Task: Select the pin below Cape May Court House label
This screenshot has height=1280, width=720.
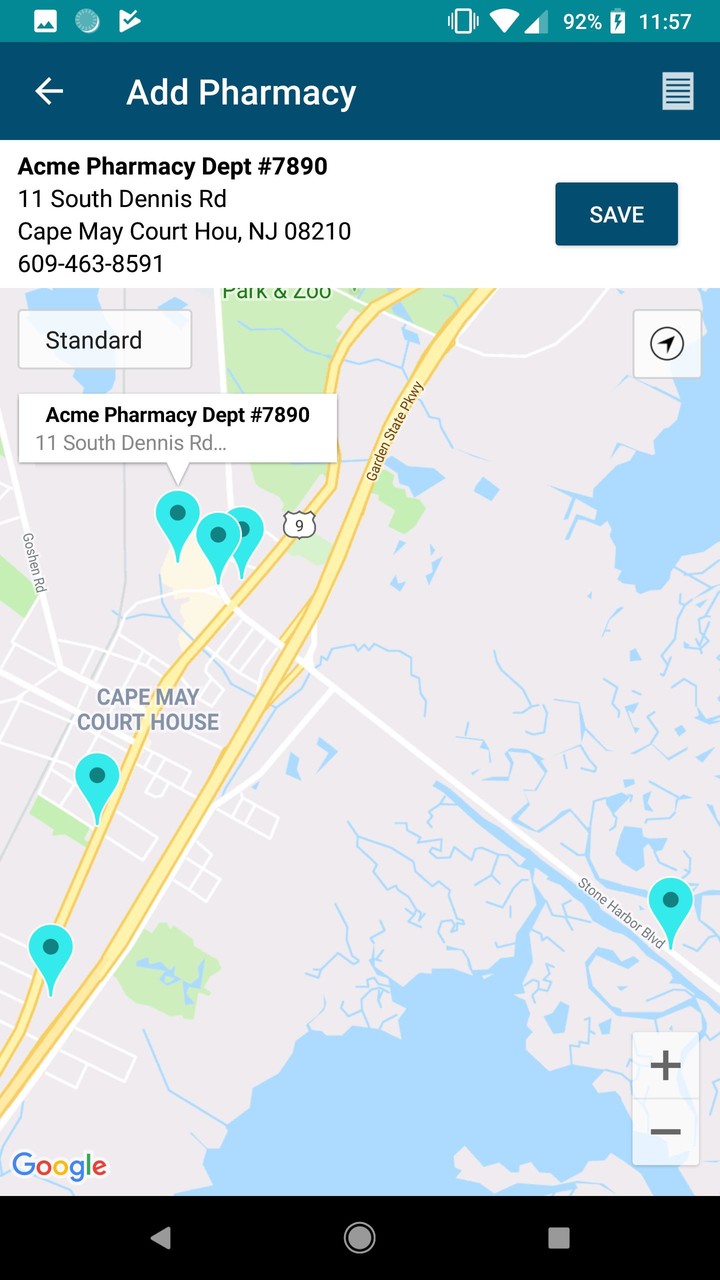Action: (97, 781)
